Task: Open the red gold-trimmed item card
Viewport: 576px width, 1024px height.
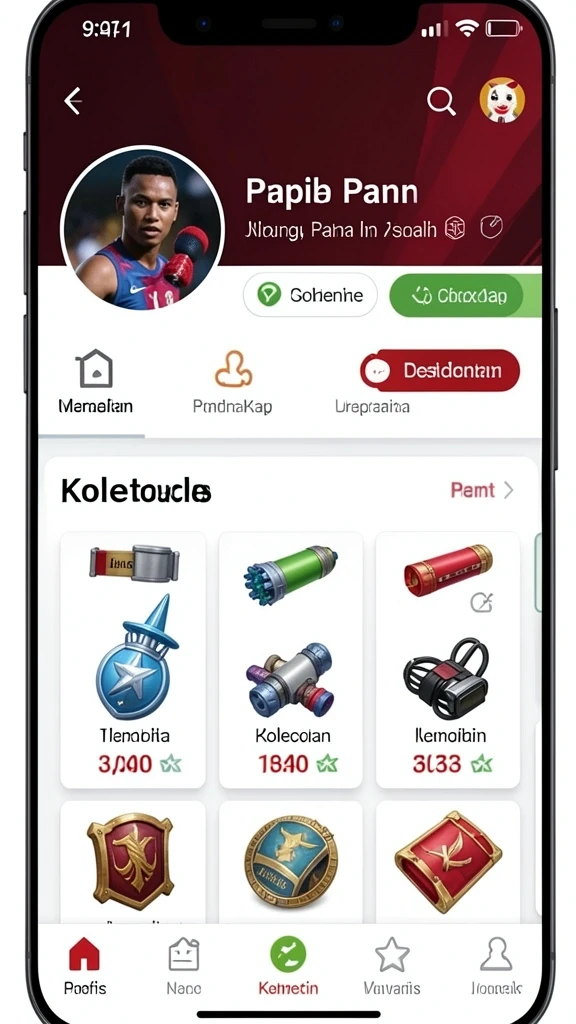Action: 448,862
